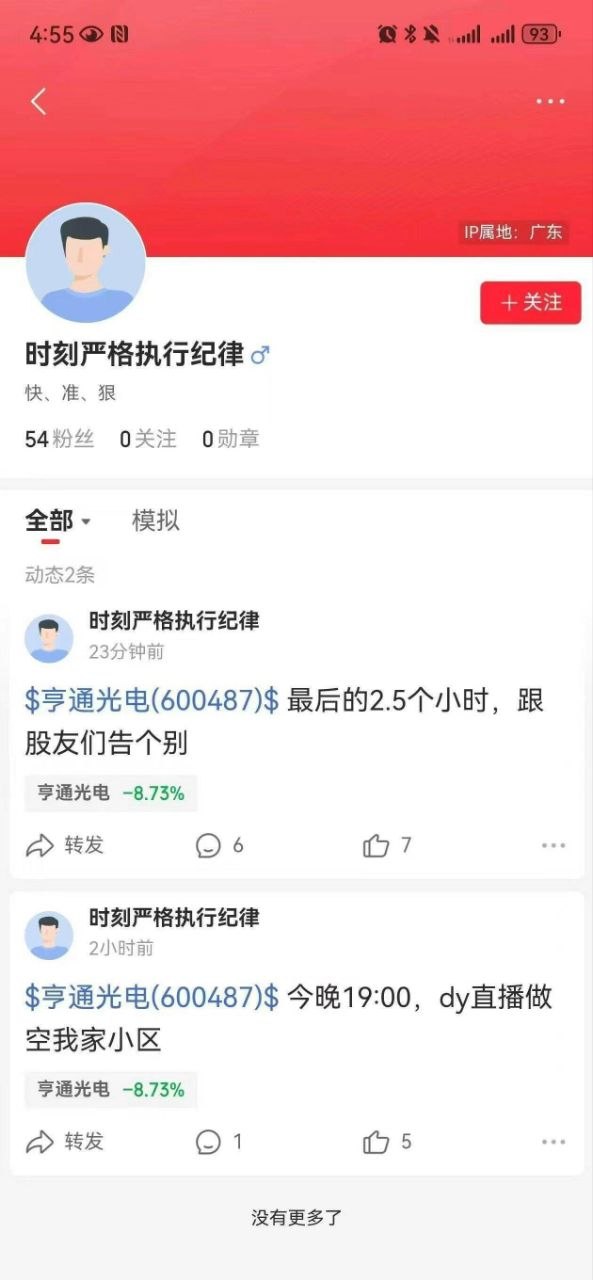Open the 亨通光电 -8.73% chip under the 23分钟前 post
Screen dimensions: 593x1280
tap(111, 793)
